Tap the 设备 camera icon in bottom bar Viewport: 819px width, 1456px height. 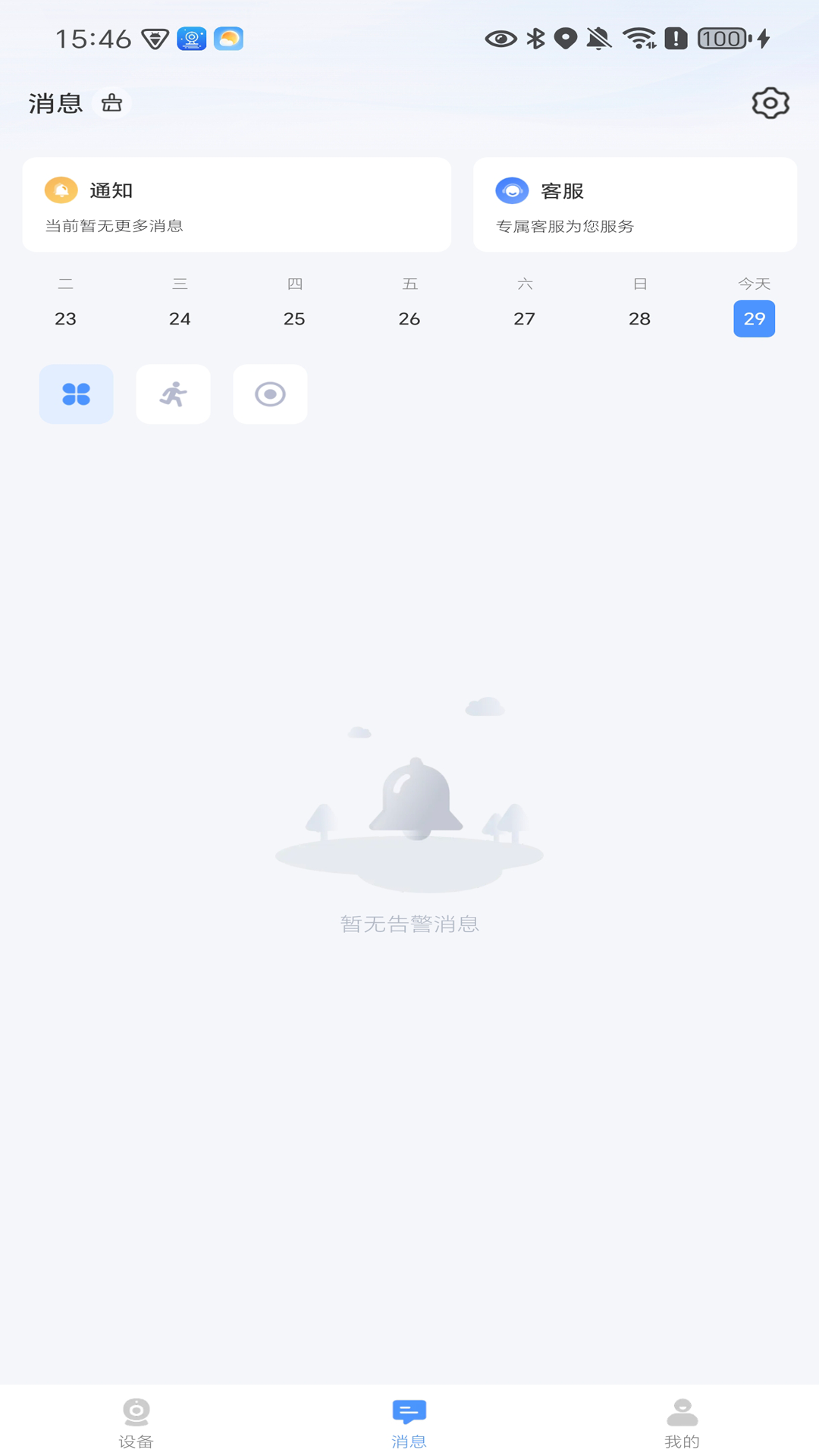pos(136,1405)
